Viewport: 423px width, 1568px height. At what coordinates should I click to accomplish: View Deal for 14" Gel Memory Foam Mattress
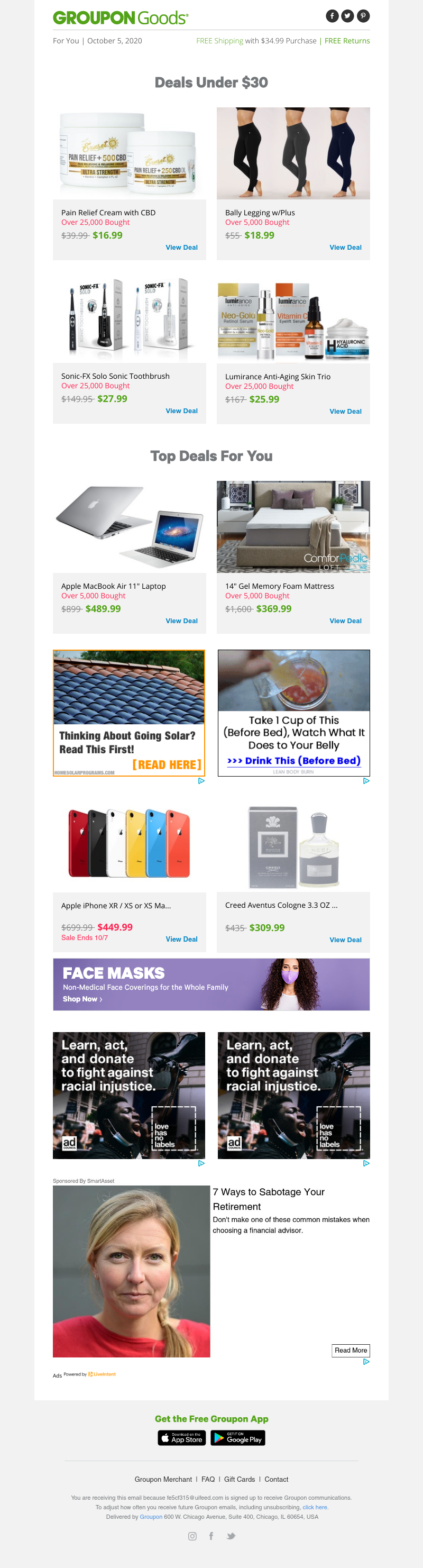(x=345, y=622)
